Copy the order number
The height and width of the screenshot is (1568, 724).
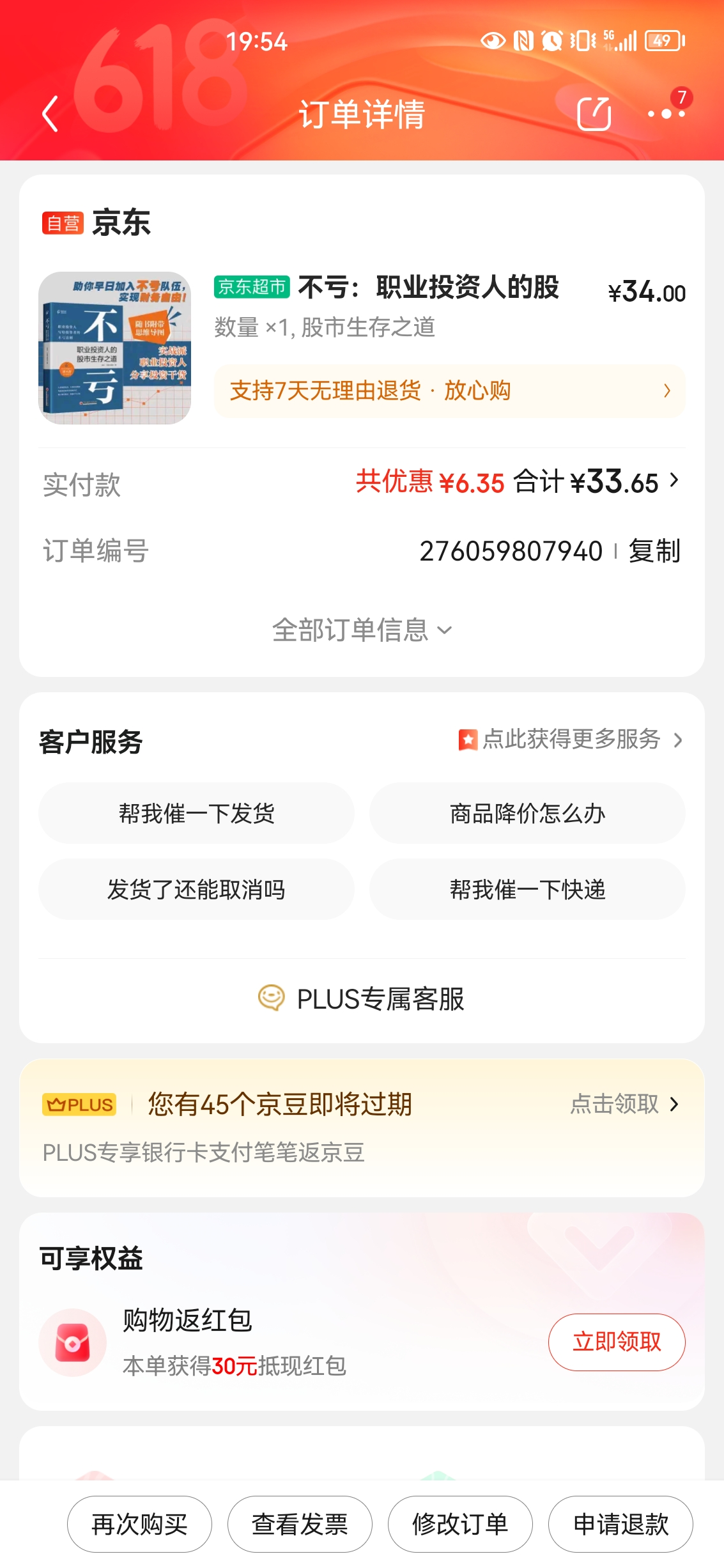pyautogui.click(x=654, y=551)
